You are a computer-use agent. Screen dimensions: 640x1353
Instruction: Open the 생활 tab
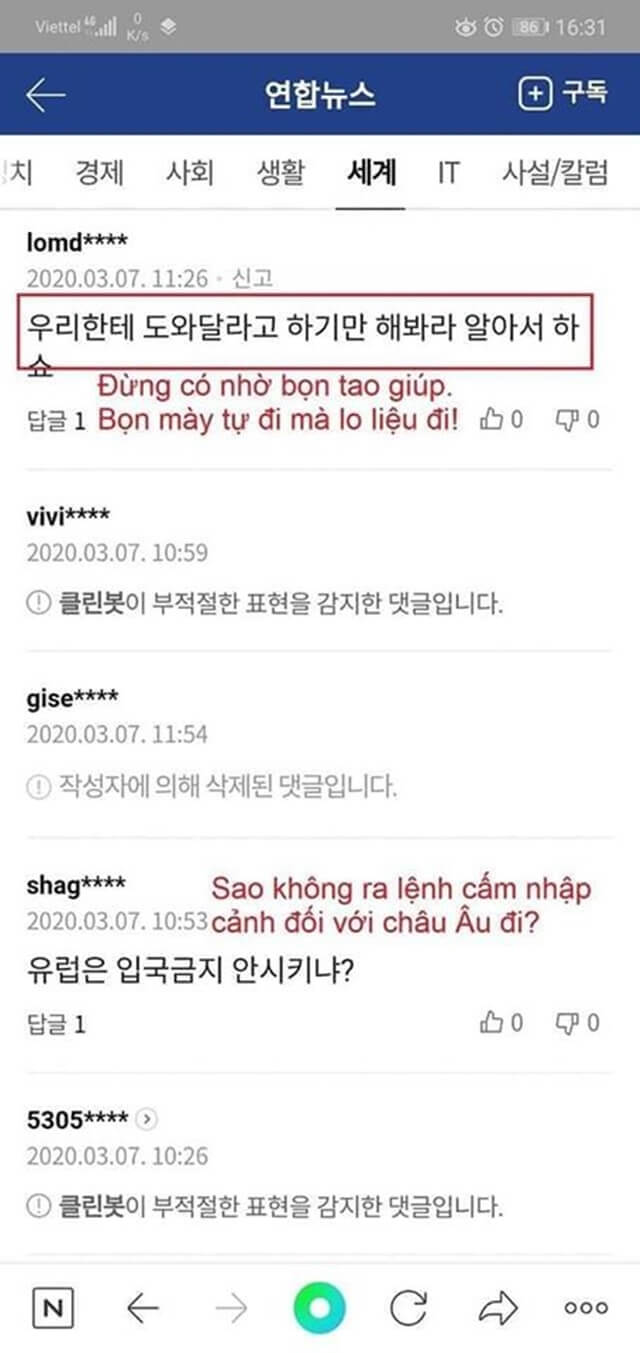tap(281, 172)
